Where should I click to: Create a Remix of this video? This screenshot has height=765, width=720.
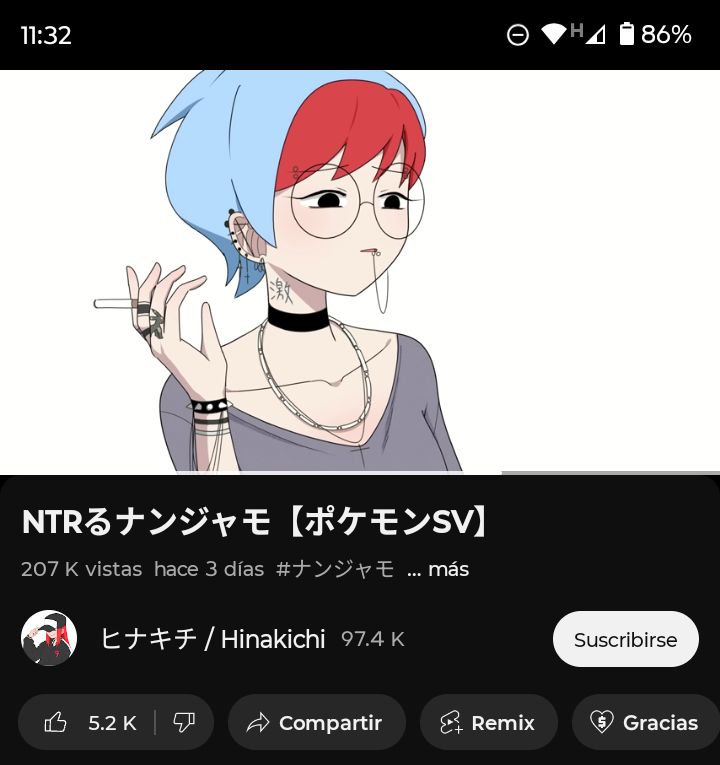(488, 723)
